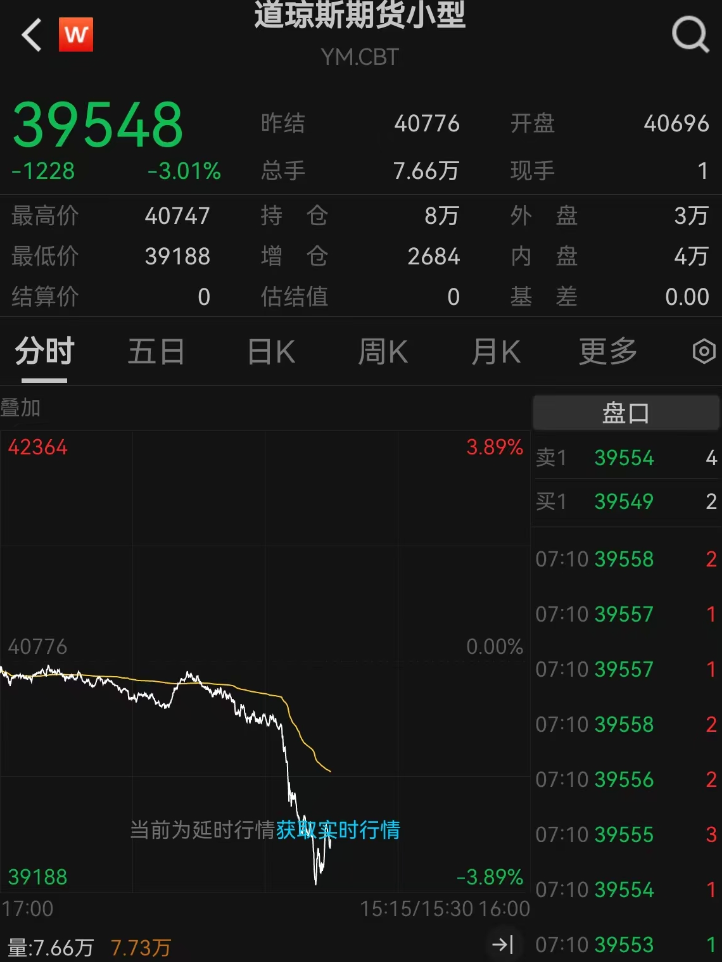Viewport: 722px width, 962px height.
Task: Open chart settings hexagon icon
Action: point(704,352)
